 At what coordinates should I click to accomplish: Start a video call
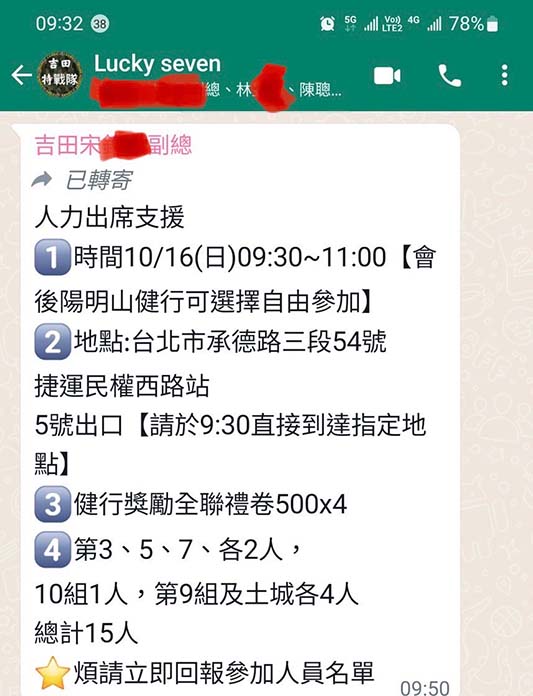(387, 75)
